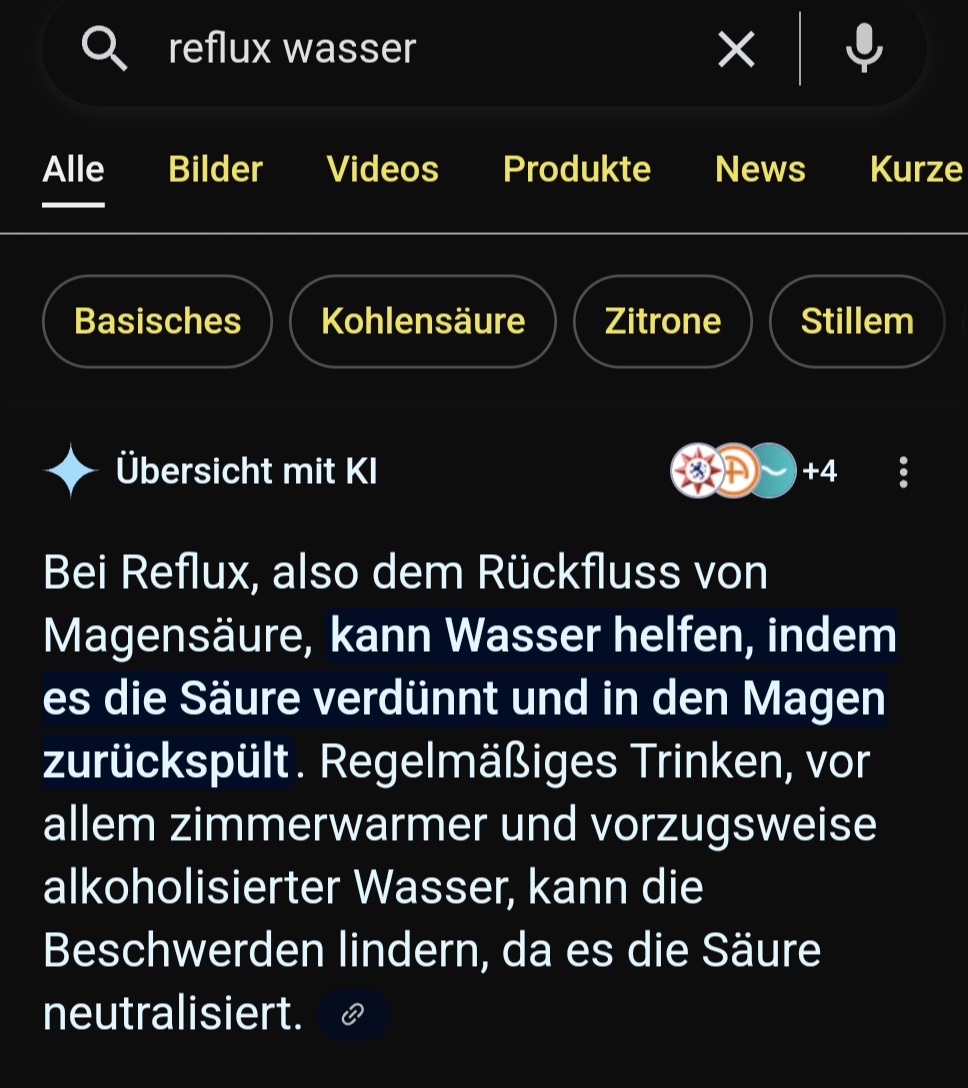Clear the search query
The width and height of the screenshot is (968, 1088).
(x=736, y=49)
